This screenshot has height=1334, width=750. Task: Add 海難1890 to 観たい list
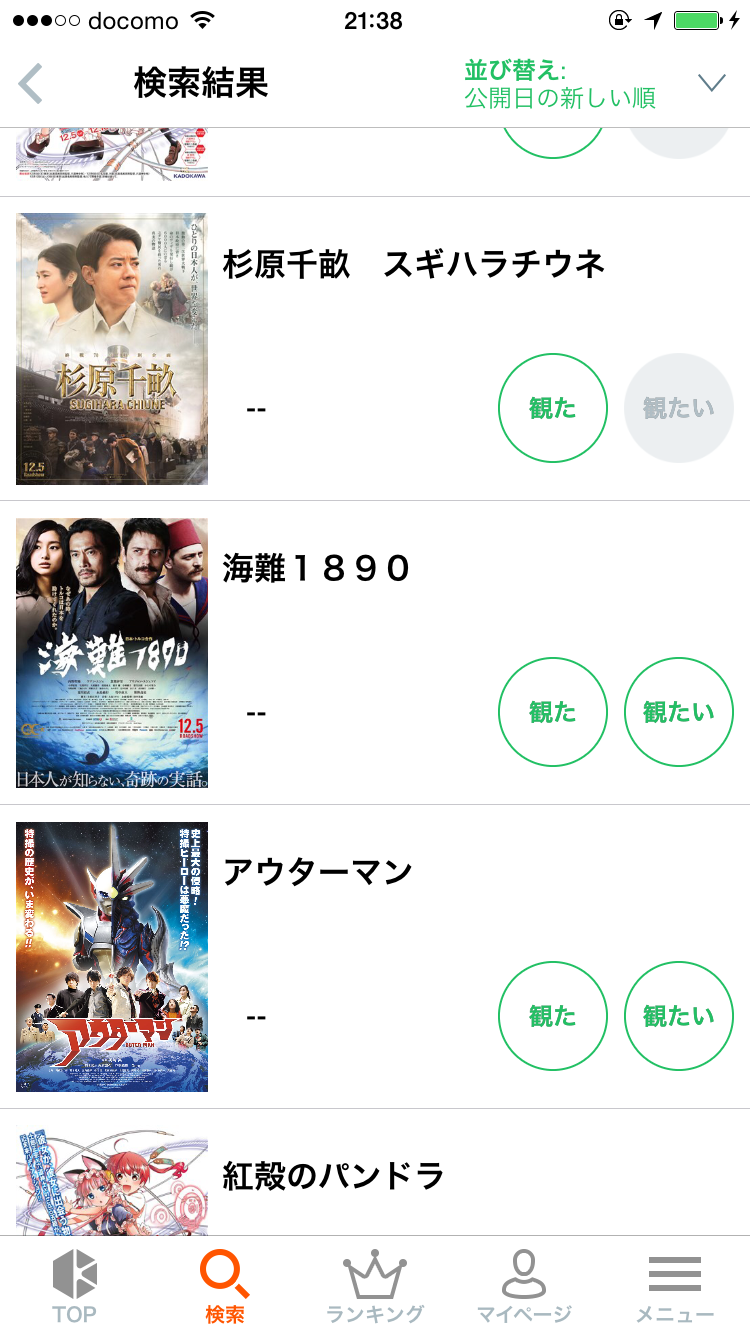(x=679, y=712)
